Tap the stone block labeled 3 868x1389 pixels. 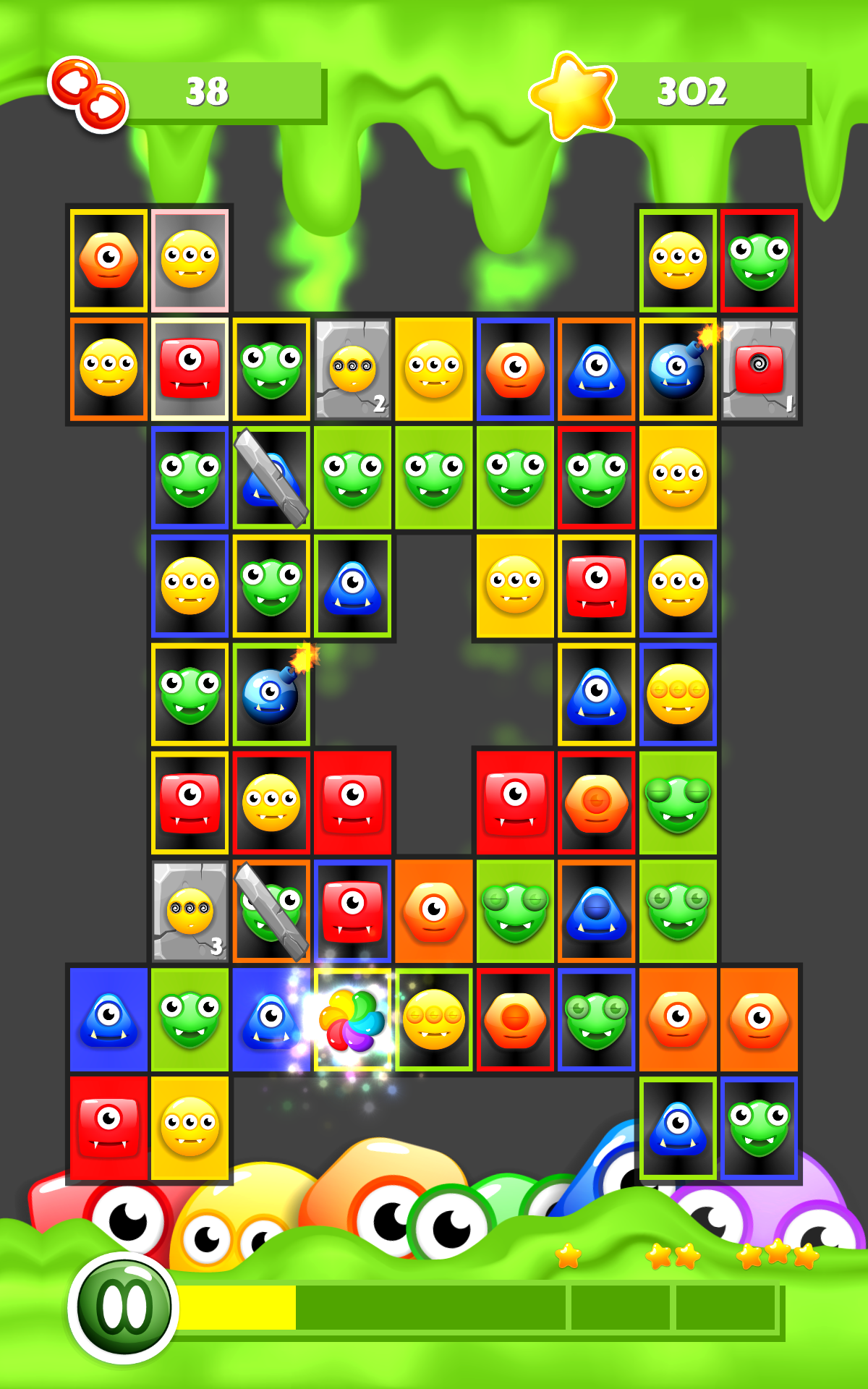190,910
